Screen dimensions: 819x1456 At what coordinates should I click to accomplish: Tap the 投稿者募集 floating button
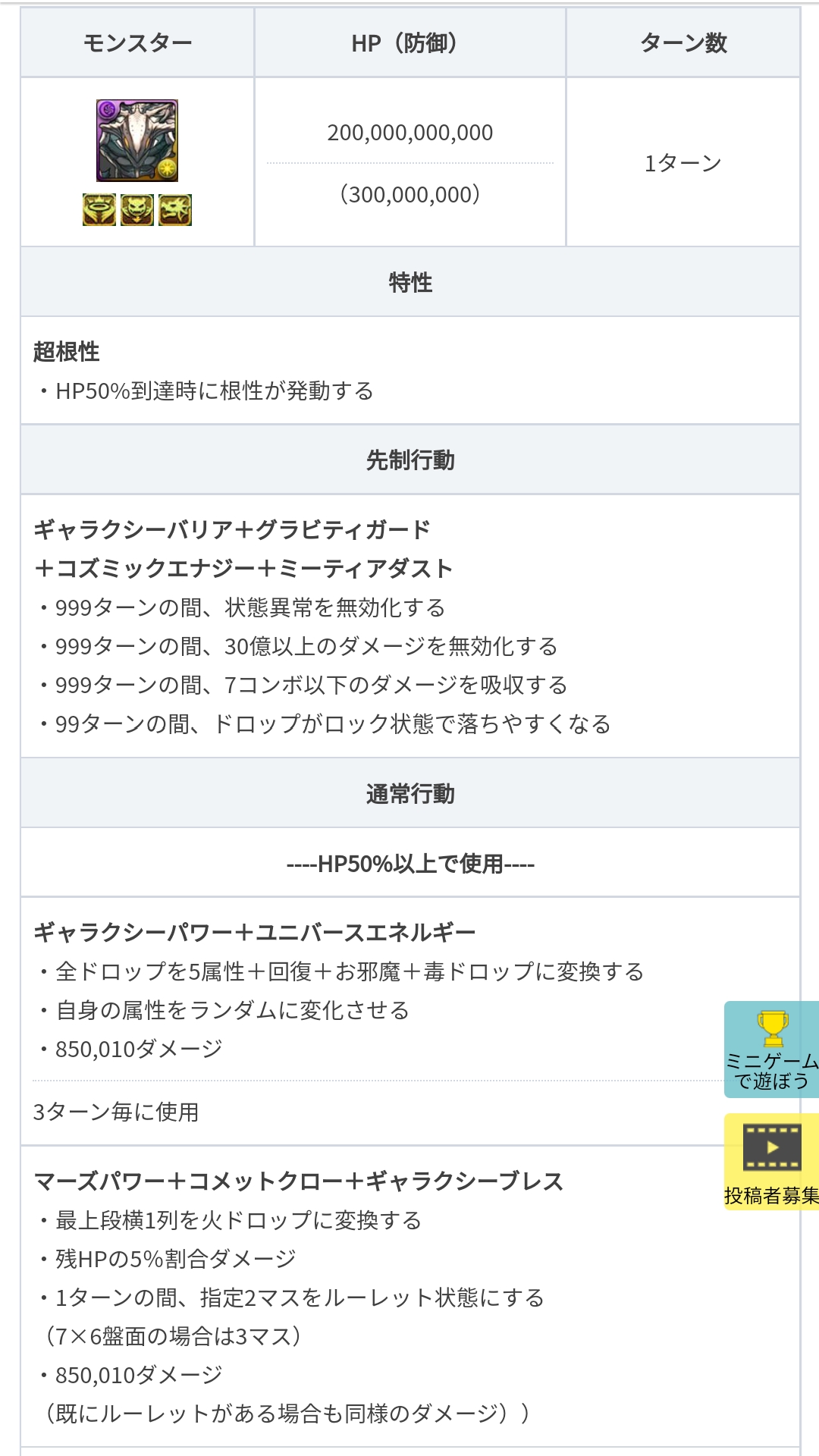(x=772, y=1162)
